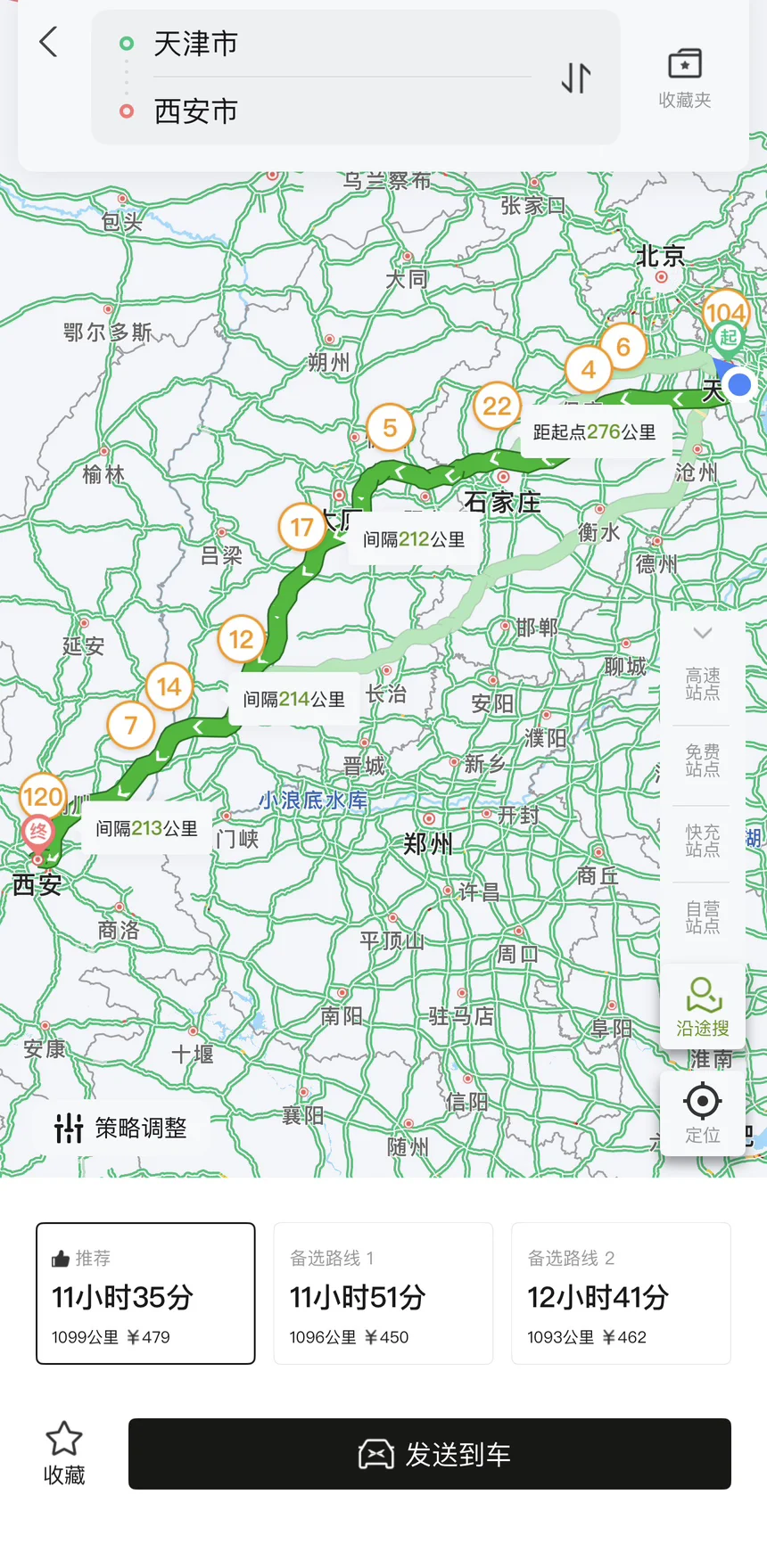Filter by 自营站点

[703, 916]
